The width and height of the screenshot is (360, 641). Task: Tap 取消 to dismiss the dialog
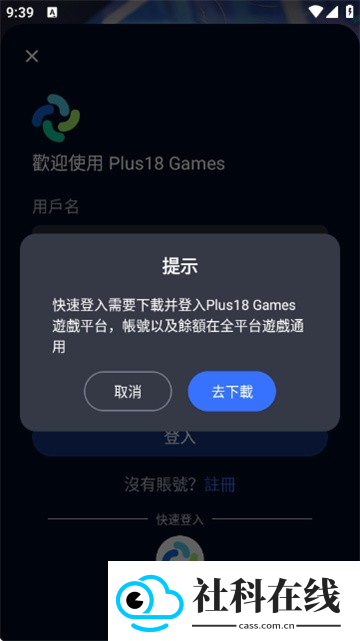pos(127,391)
